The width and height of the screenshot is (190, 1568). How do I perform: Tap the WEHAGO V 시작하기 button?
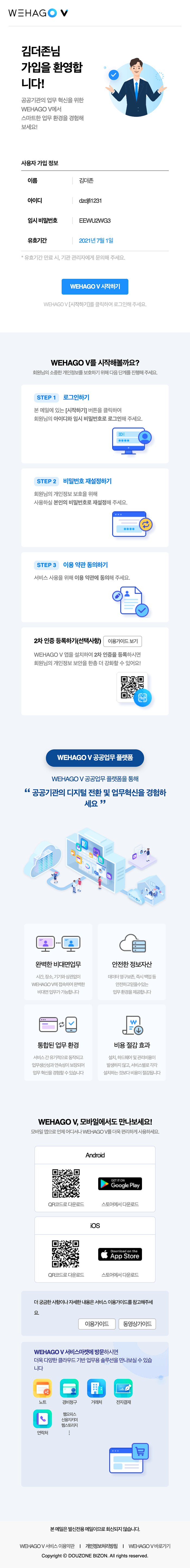pyautogui.click(x=94, y=286)
